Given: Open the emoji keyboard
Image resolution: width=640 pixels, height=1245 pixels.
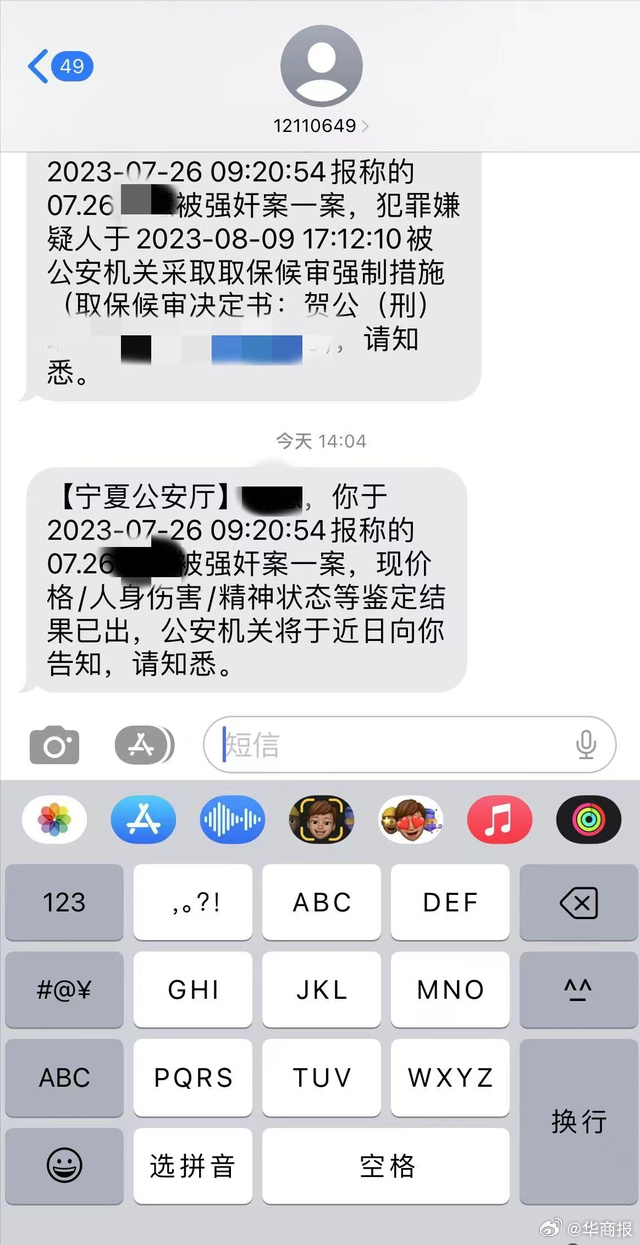Looking at the screenshot, I should (64, 1165).
